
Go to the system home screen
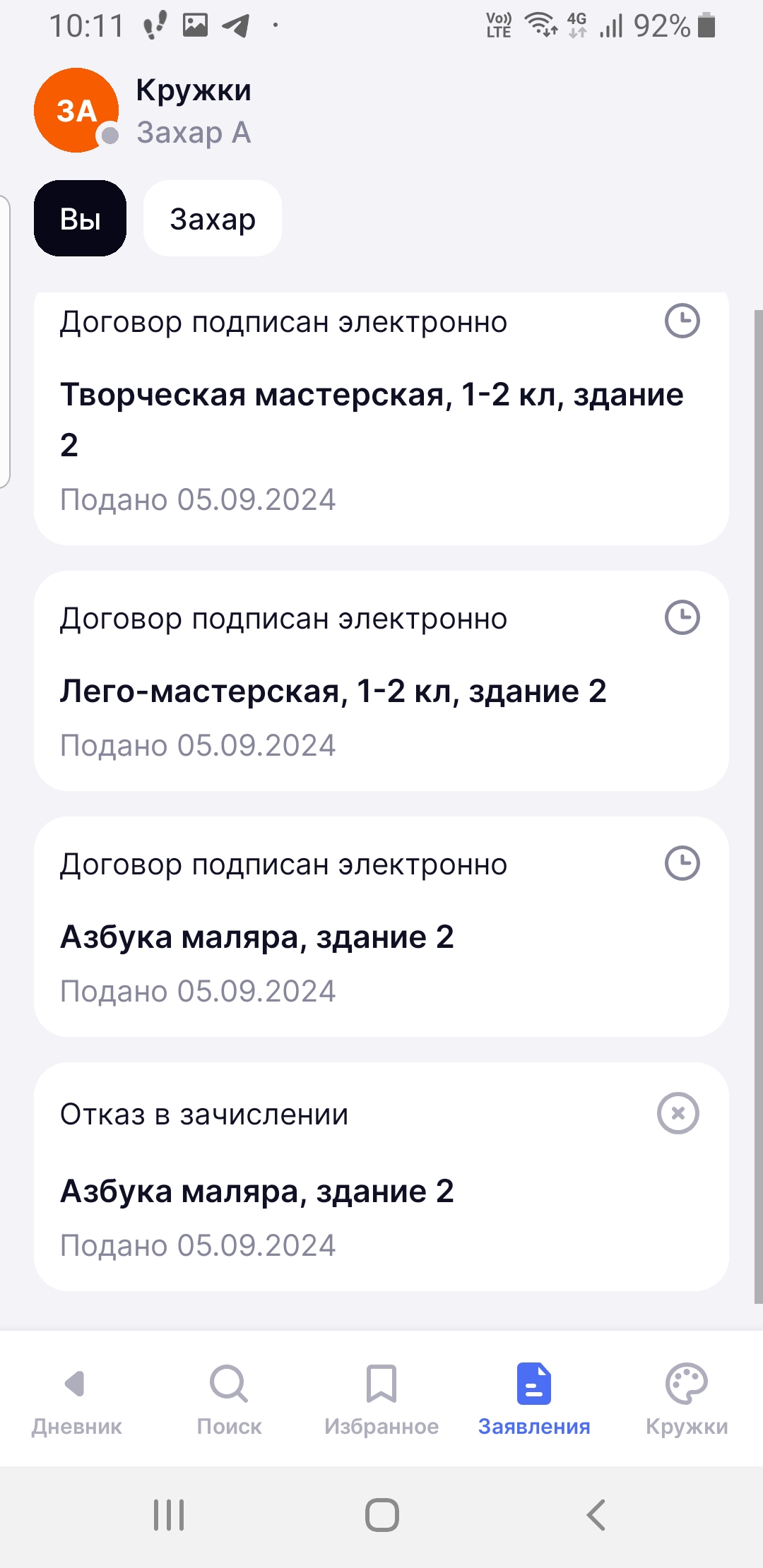point(381,1515)
